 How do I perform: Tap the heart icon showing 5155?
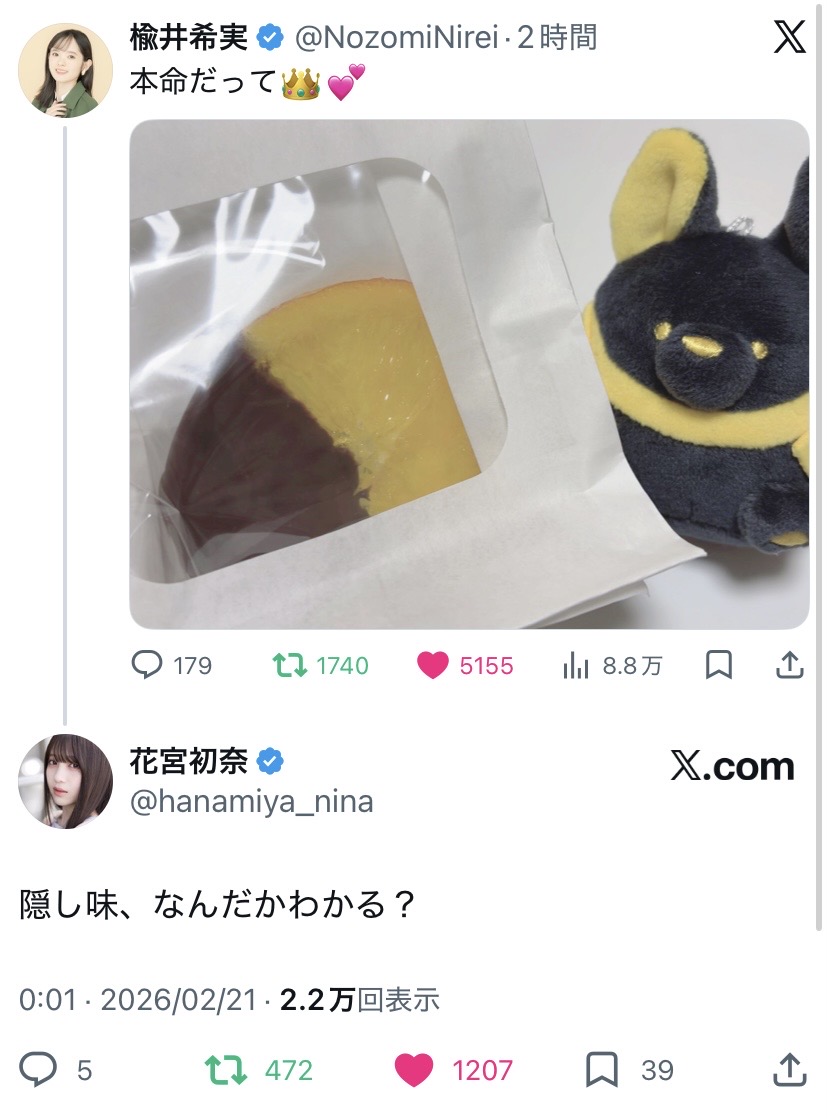click(x=432, y=665)
